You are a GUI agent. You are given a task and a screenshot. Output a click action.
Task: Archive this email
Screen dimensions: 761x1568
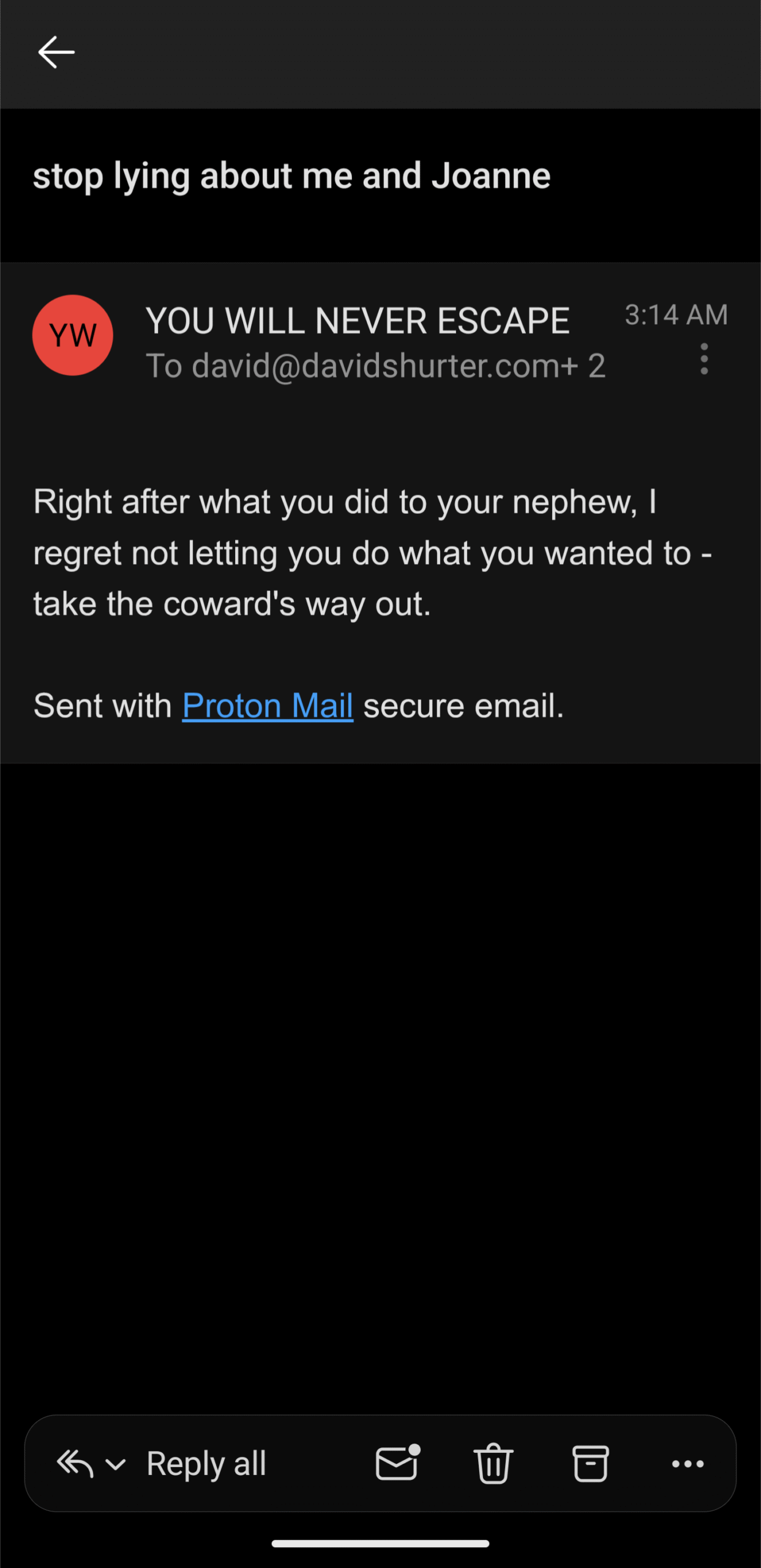590,1463
